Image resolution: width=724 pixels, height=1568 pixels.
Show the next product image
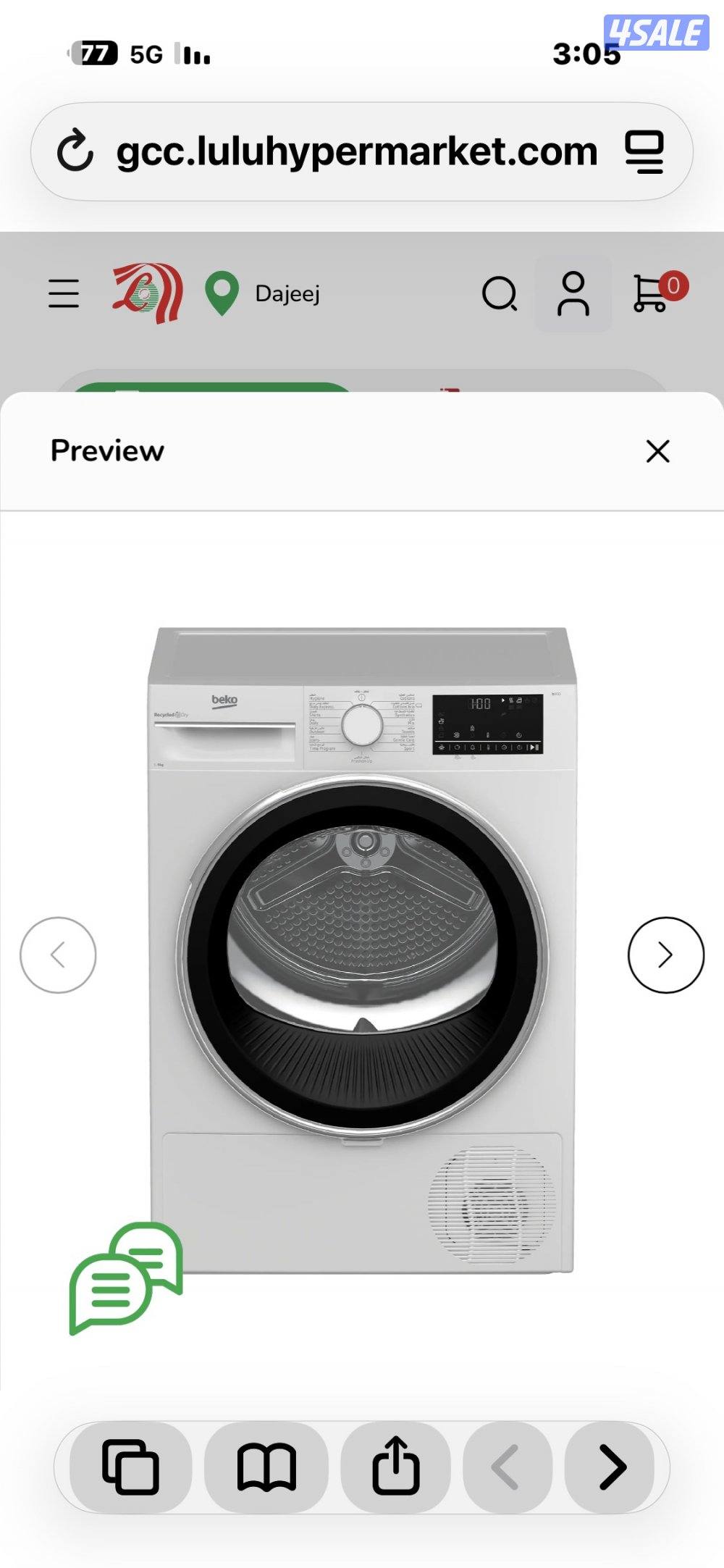pyautogui.click(x=665, y=955)
